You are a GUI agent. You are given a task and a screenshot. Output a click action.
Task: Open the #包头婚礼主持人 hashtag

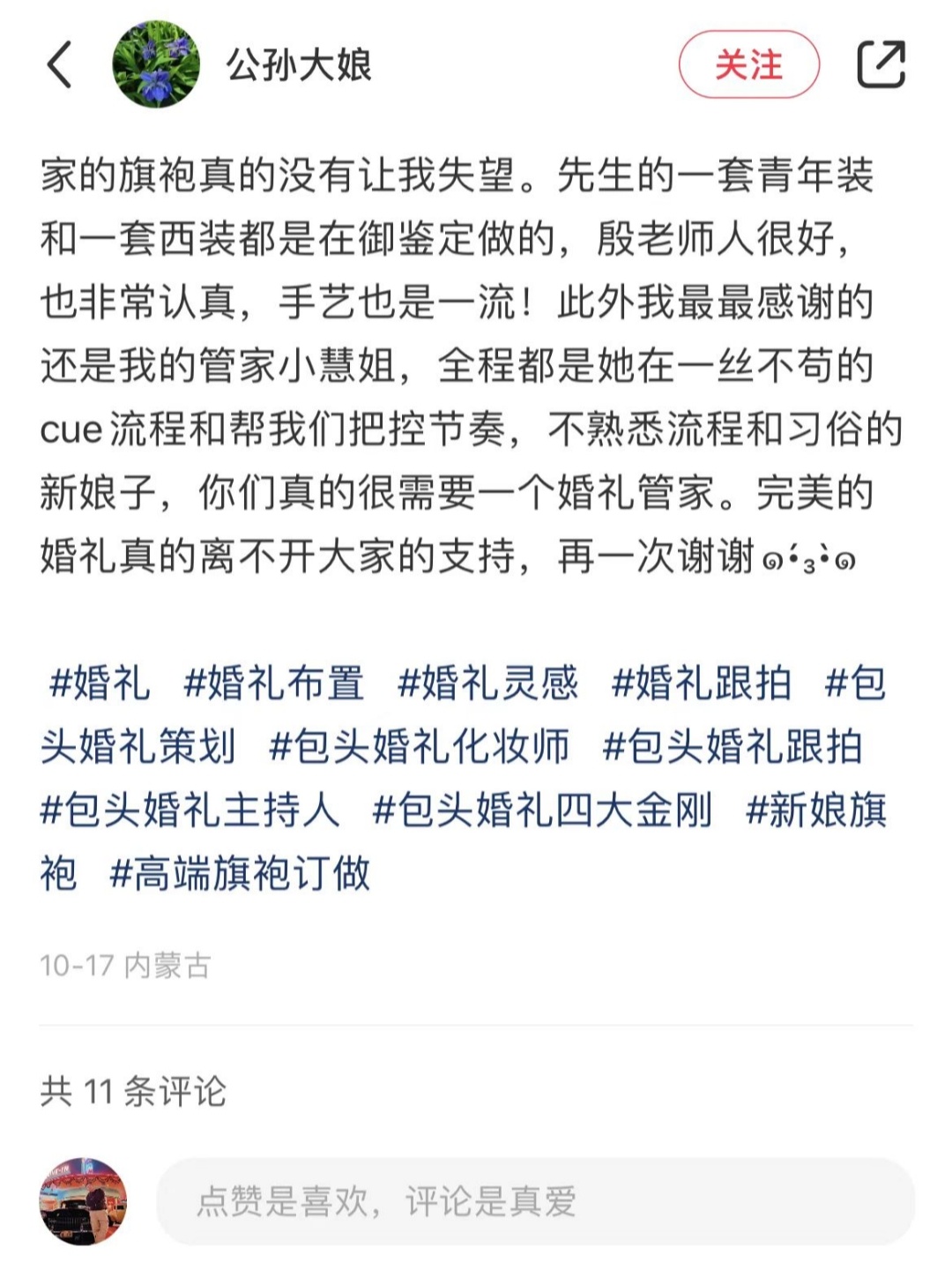point(190,811)
